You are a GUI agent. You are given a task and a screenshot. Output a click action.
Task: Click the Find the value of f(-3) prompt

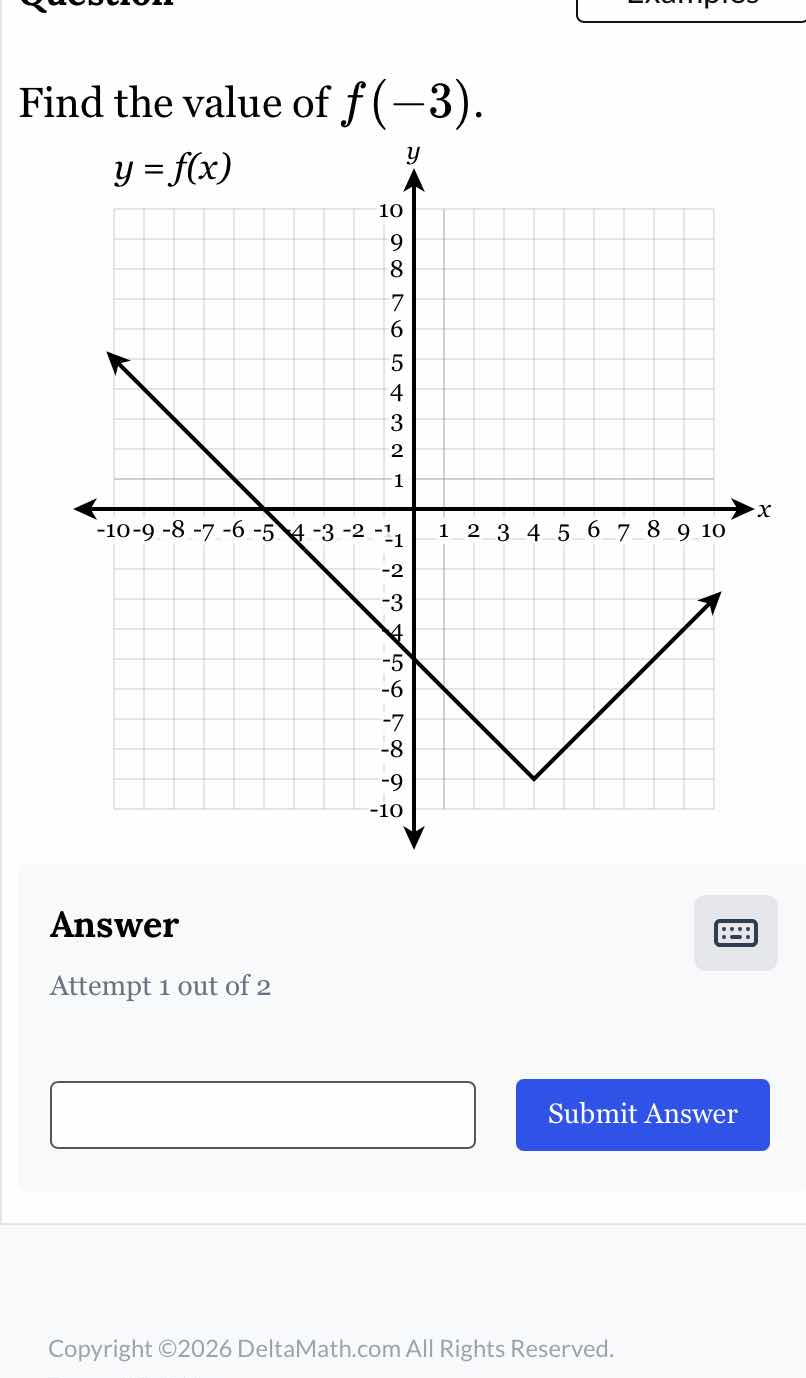click(x=249, y=101)
